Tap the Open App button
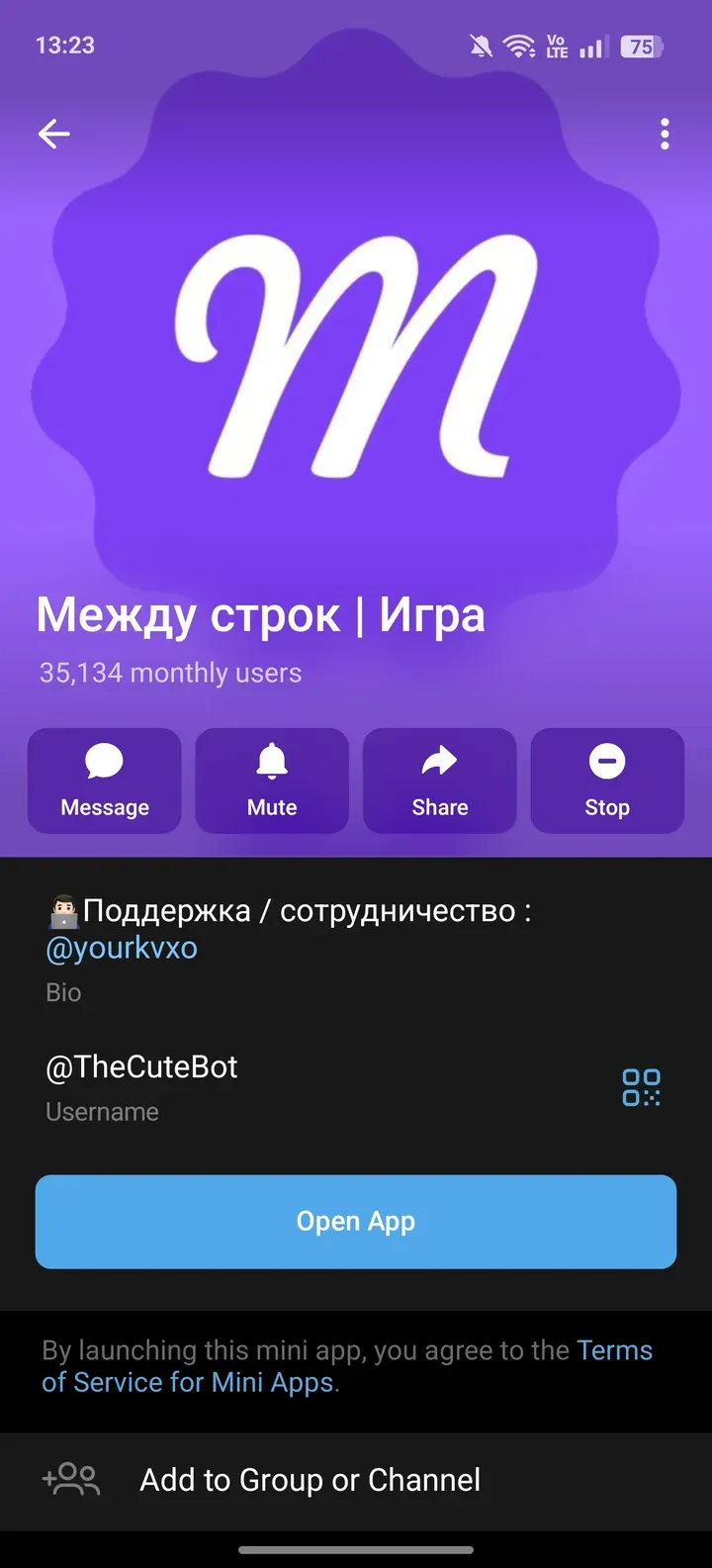Image resolution: width=712 pixels, height=1568 pixels. point(356,1222)
